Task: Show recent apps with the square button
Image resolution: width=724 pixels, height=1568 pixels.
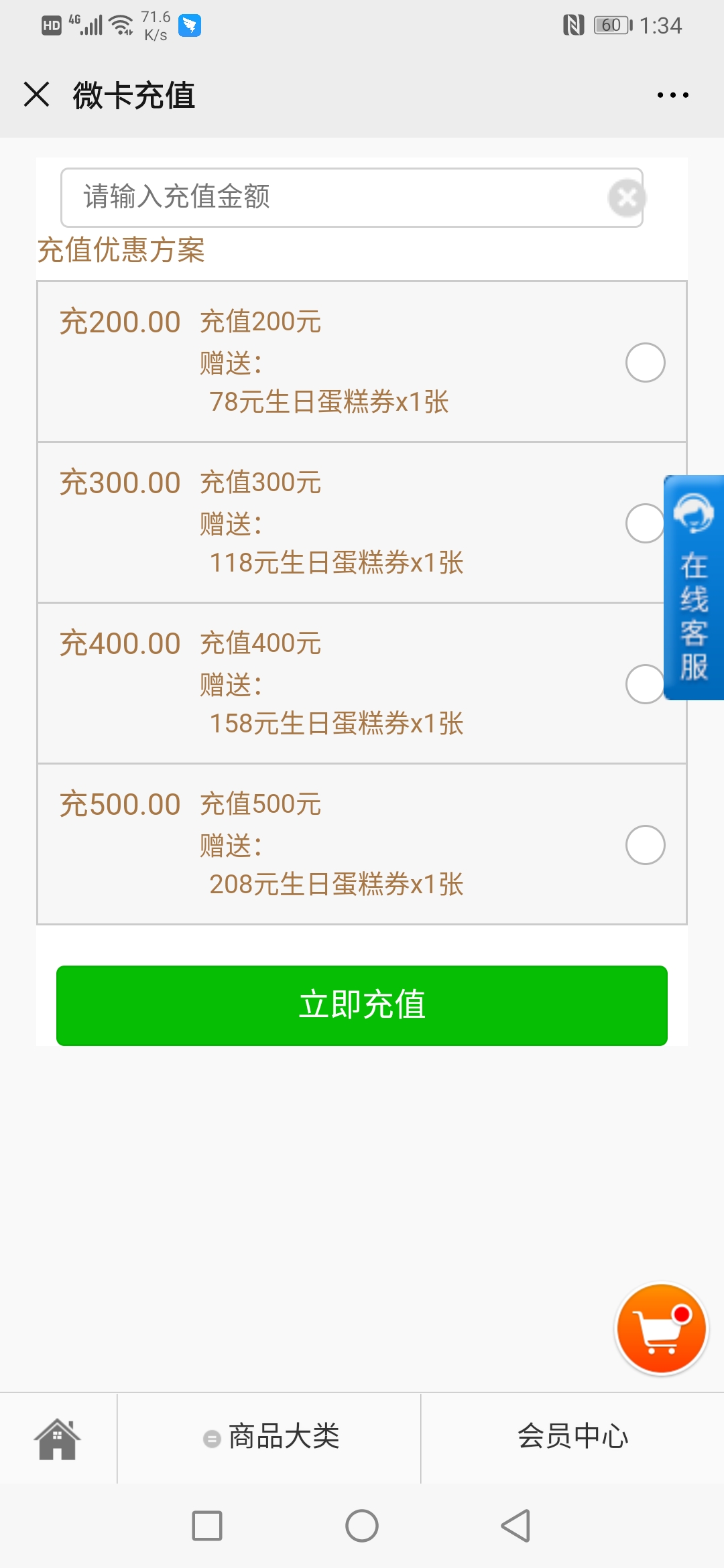Action: (x=207, y=1526)
